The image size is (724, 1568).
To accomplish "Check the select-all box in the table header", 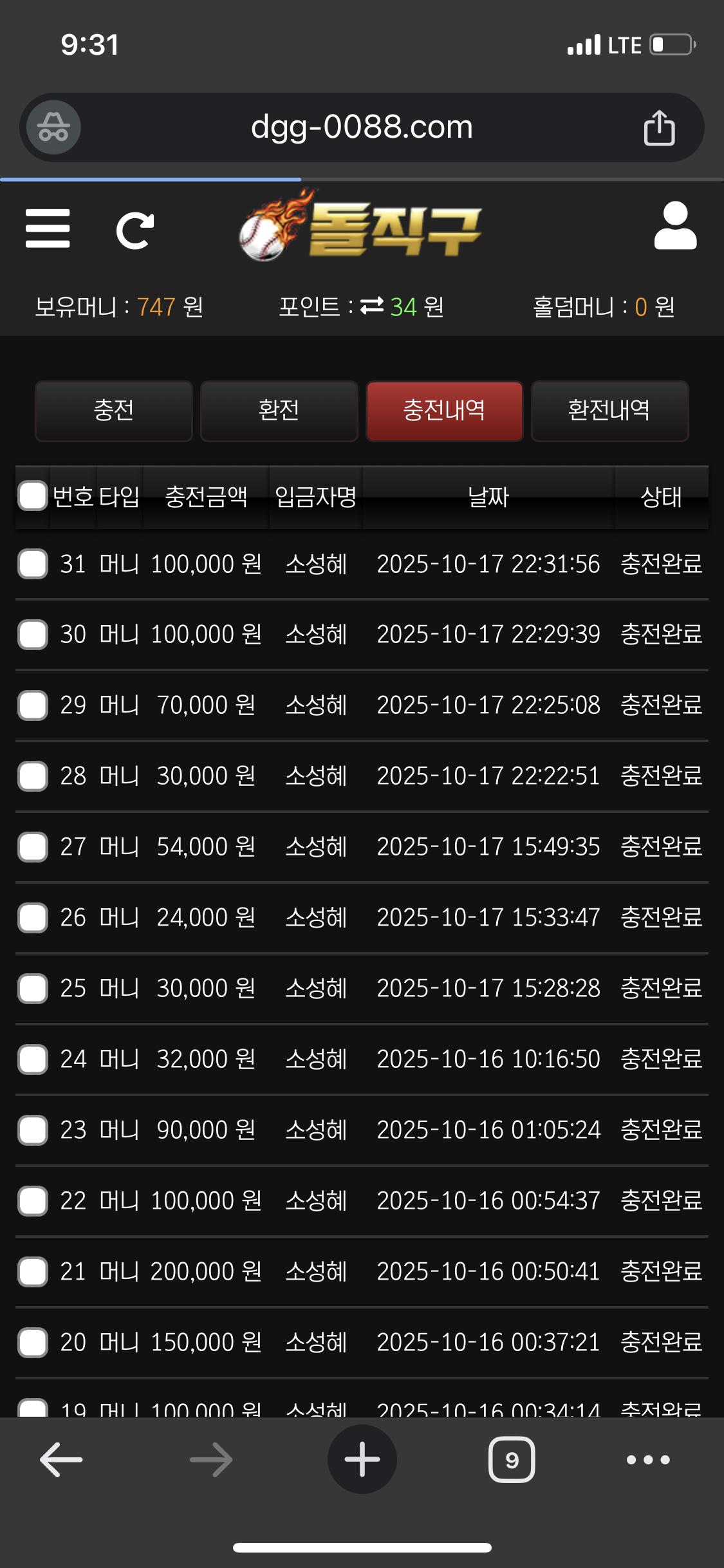I will coord(33,496).
